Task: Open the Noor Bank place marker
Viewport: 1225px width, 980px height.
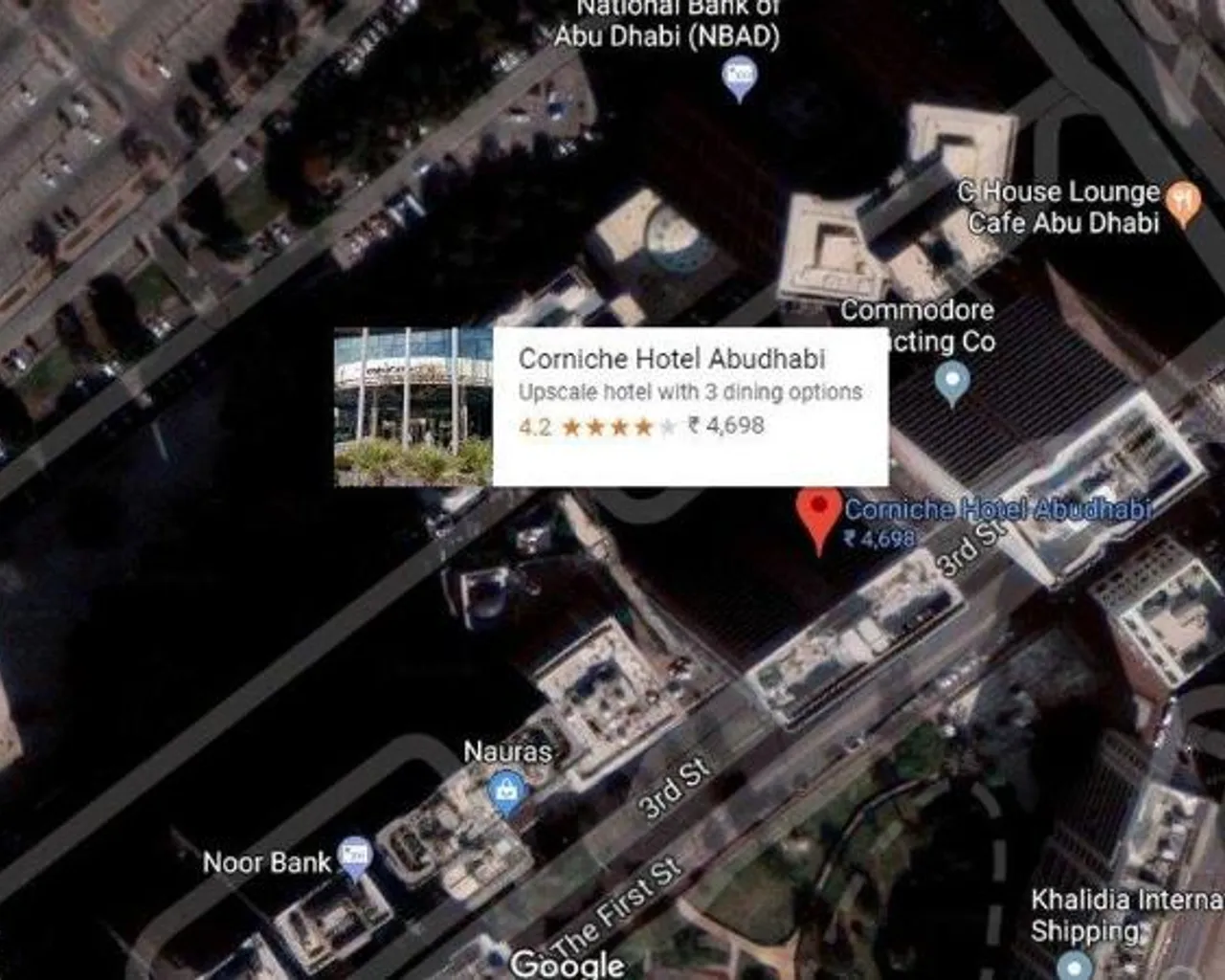Action: (354, 857)
